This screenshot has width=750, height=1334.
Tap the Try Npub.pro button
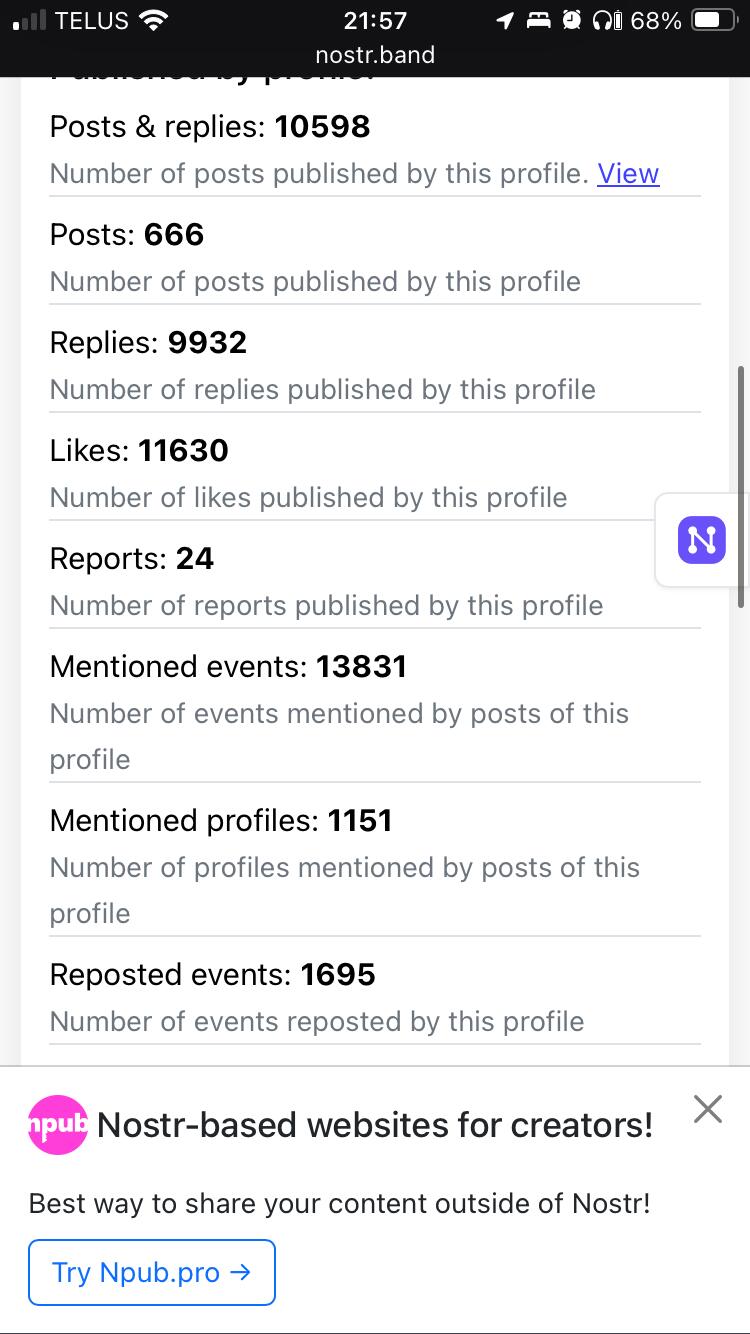[152, 1272]
